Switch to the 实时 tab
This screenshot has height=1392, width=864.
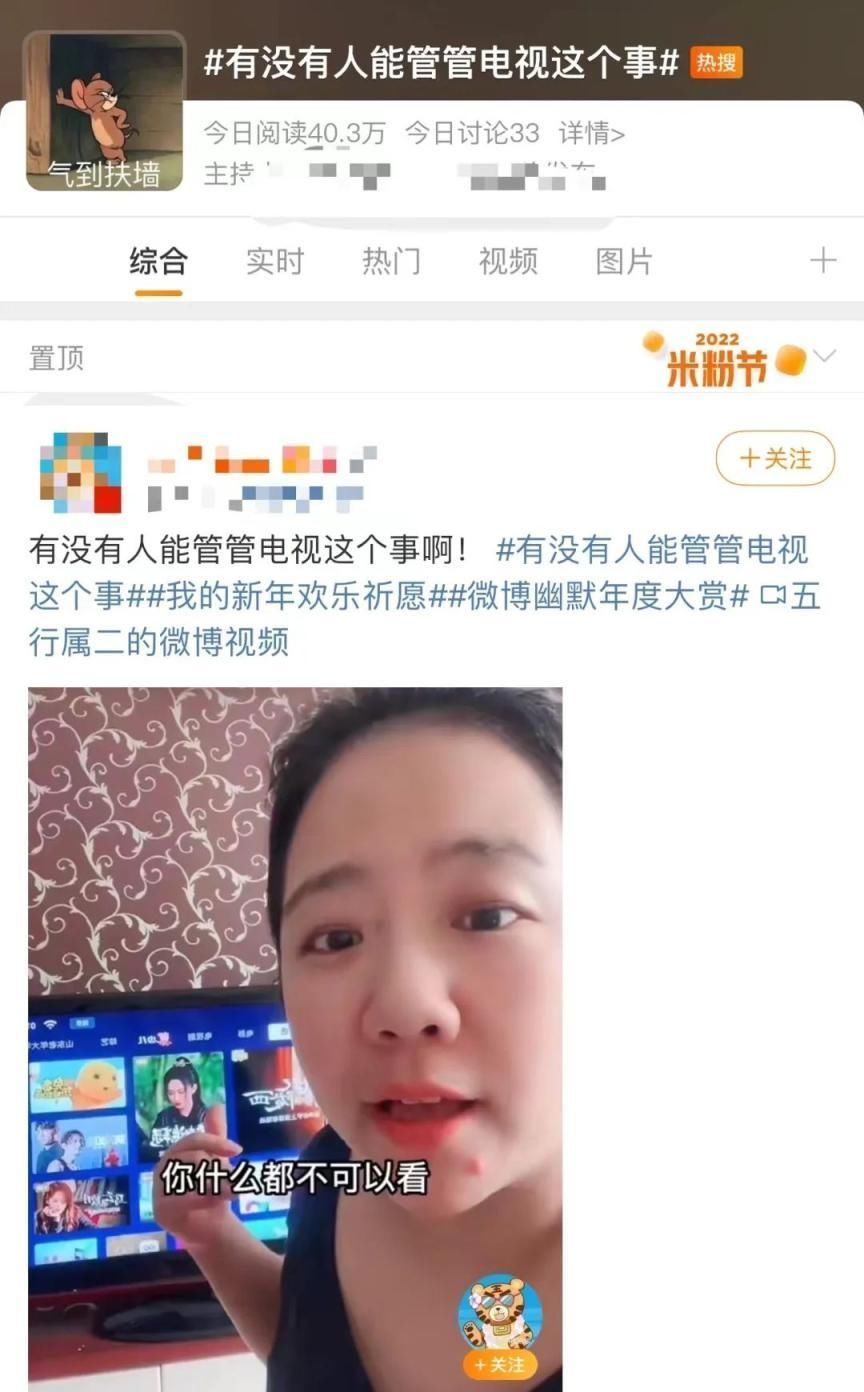pos(275,262)
